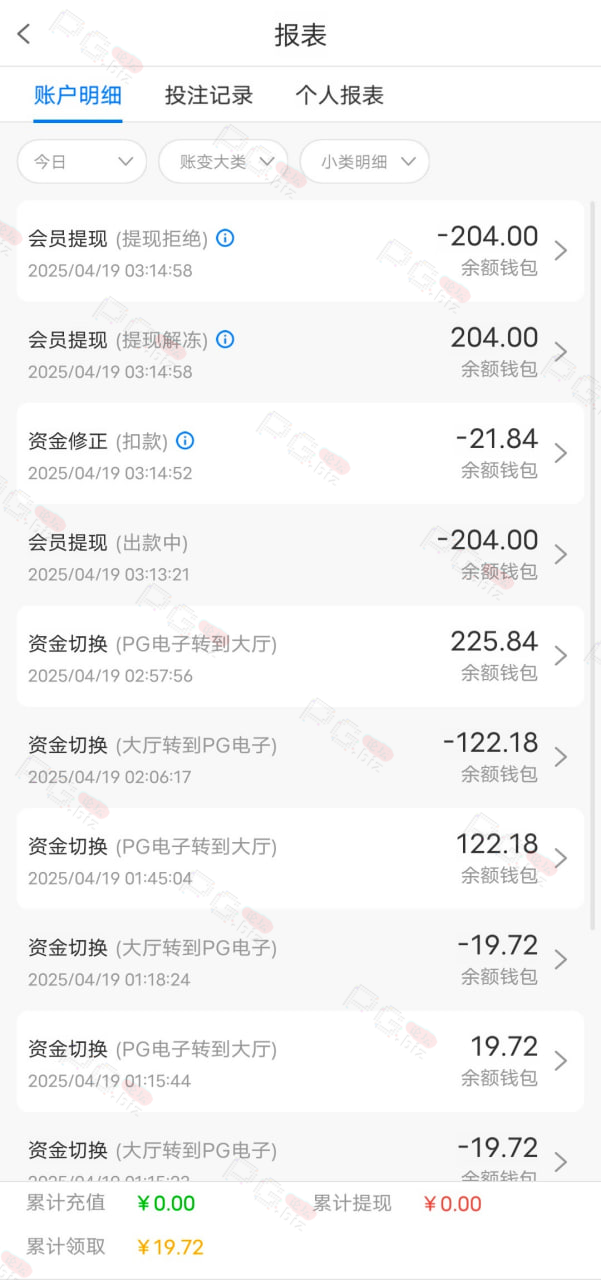Open the 225.84 PG电子转到大厅 record
Screen dimensions: 601x1280
click(300, 656)
